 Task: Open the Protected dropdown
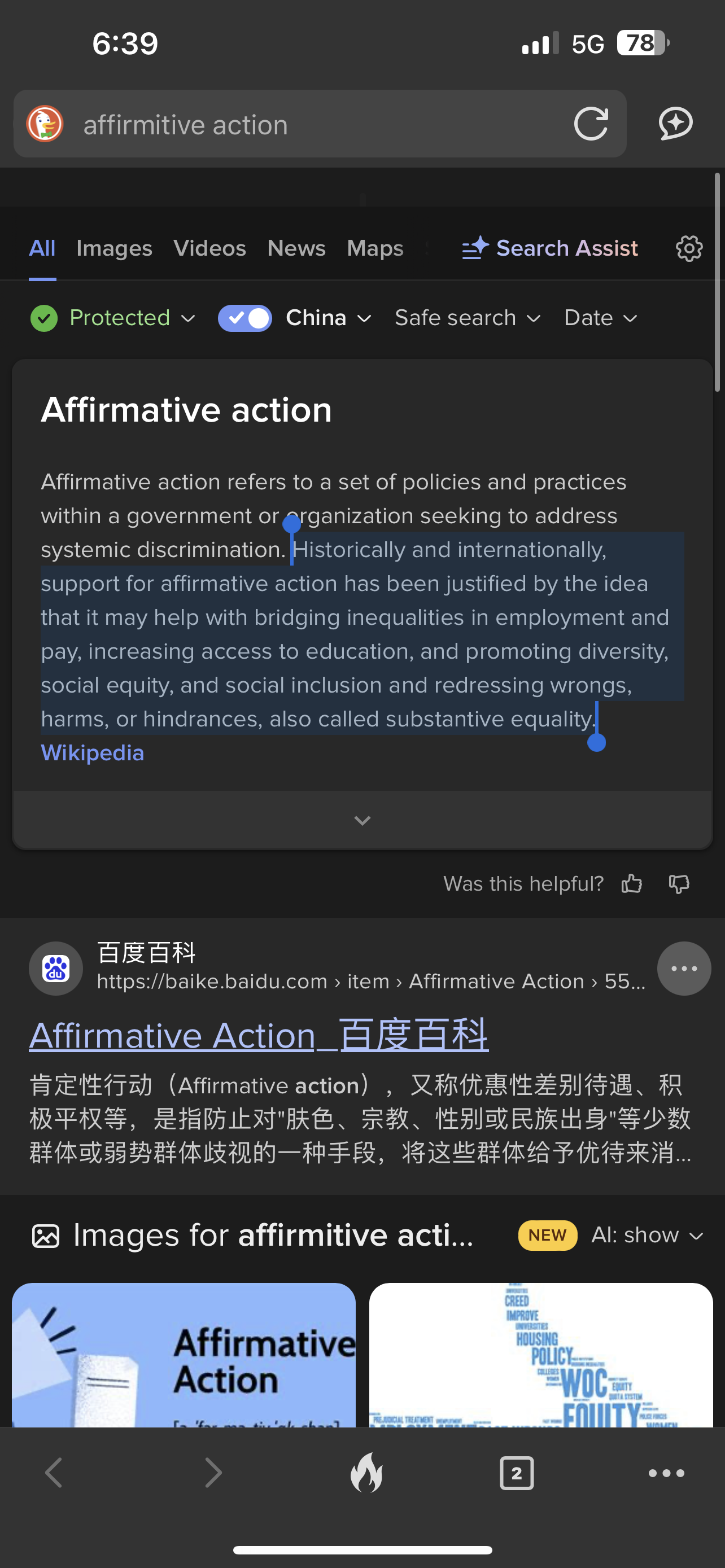113,318
